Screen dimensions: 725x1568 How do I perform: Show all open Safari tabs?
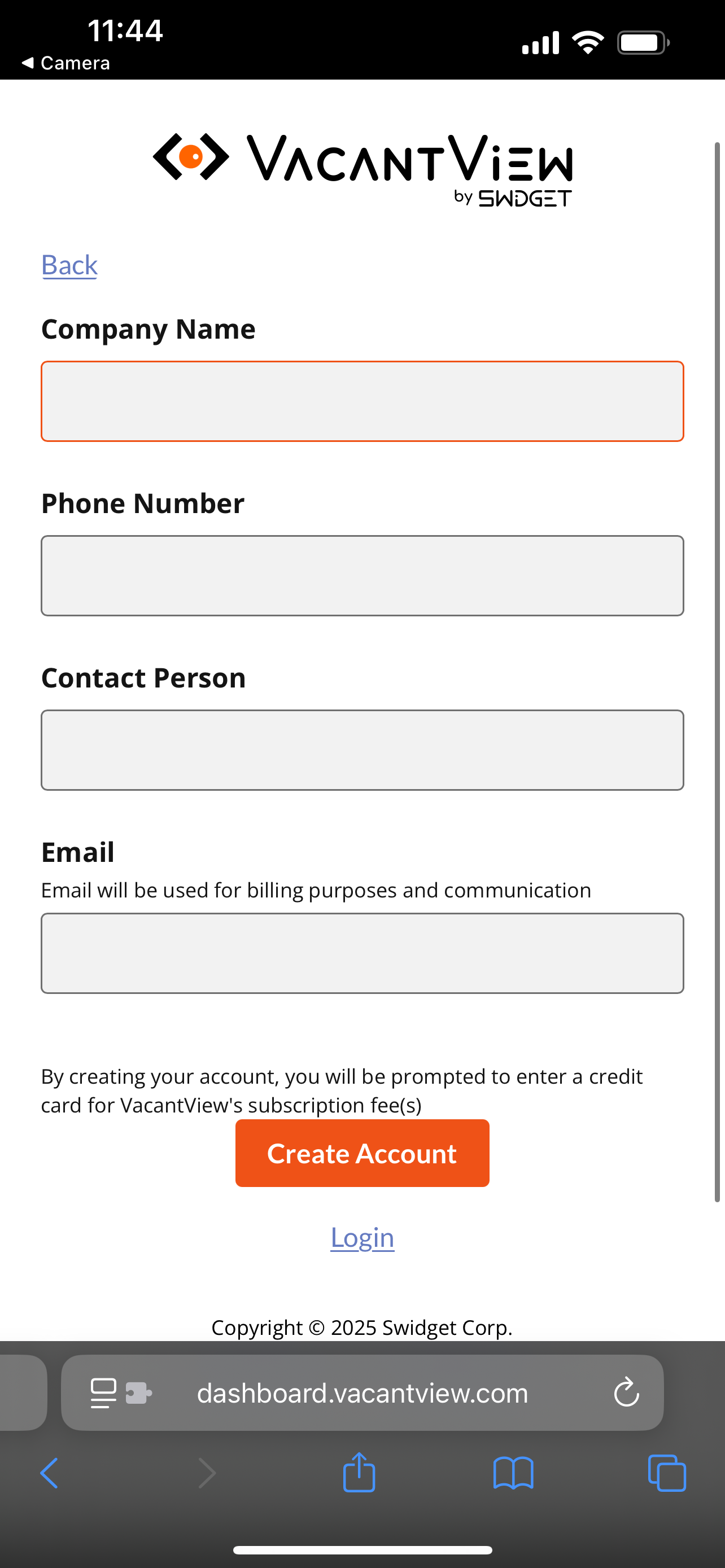pos(667,1473)
